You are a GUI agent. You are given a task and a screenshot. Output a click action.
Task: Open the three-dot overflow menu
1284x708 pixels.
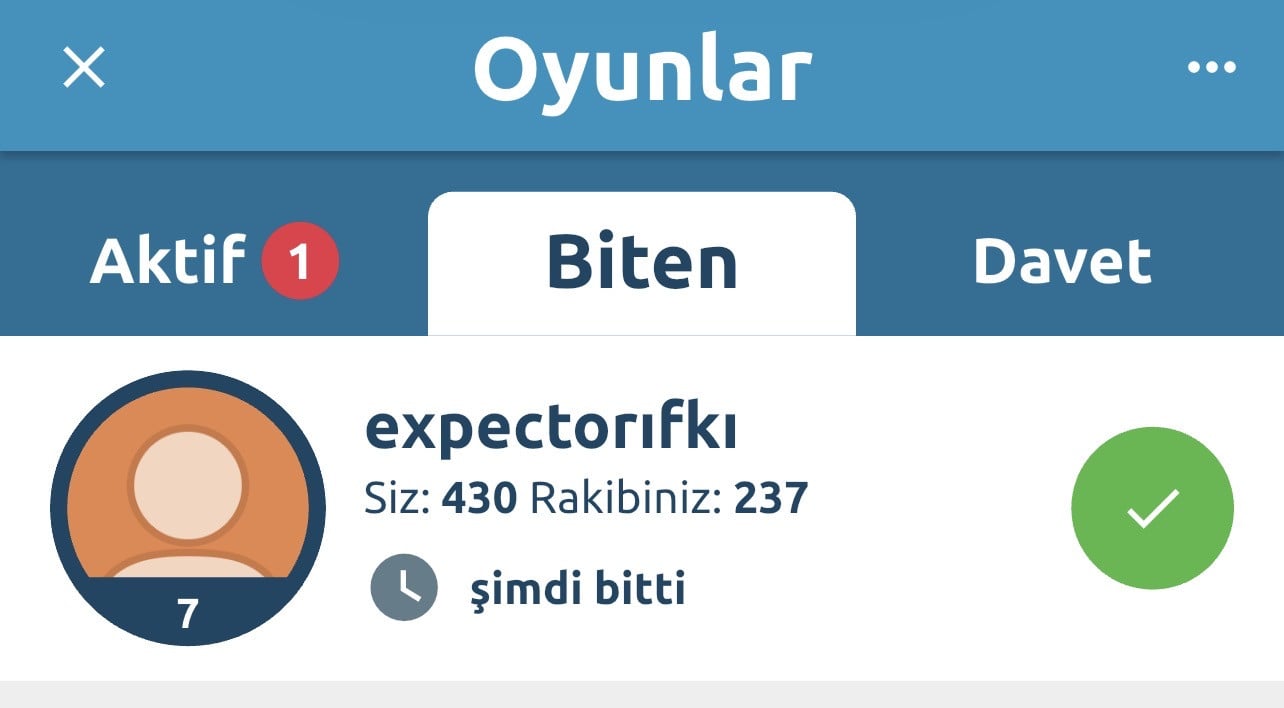(x=1211, y=68)
